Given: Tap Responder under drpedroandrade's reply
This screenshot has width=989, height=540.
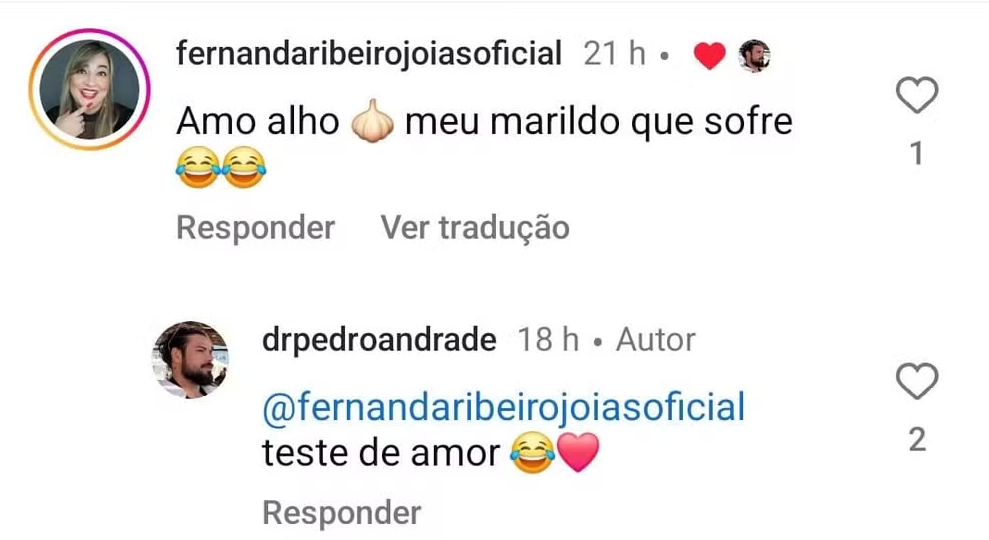Looking at the screenshot, I should pos(341,513).
